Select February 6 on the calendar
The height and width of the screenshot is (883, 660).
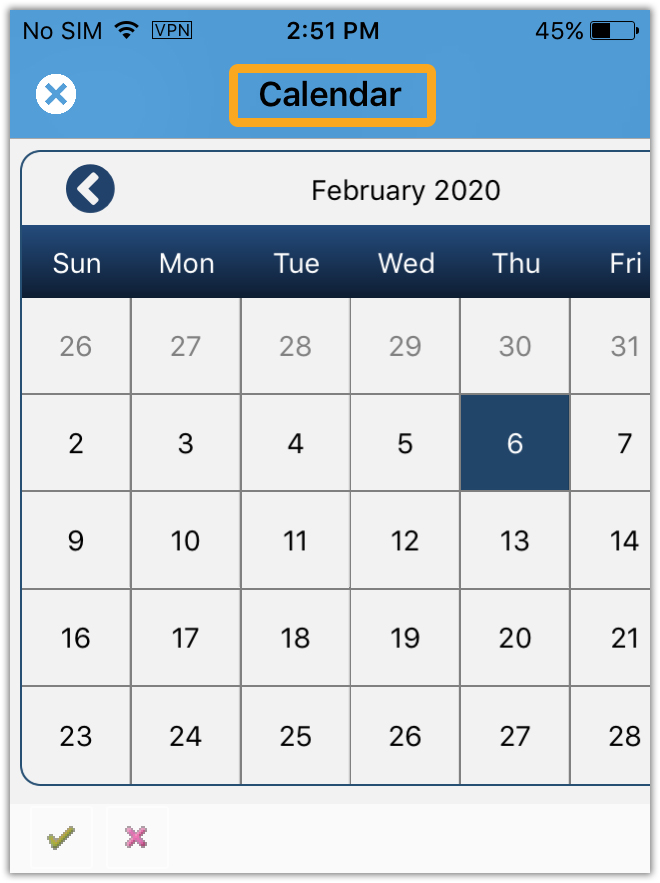point(515,443)
